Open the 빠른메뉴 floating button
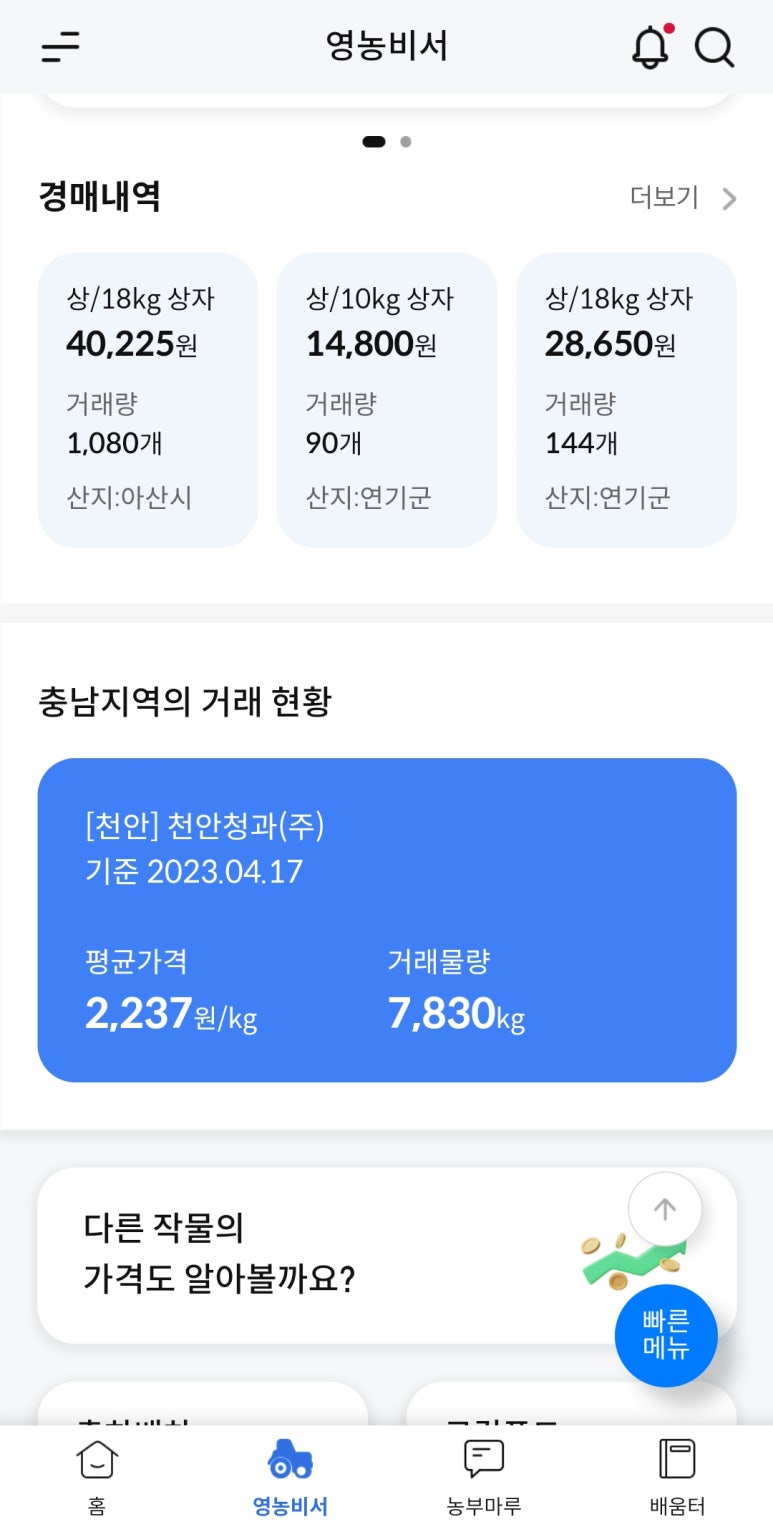Viewport: 773px width, 1527px height. click(x=666, y=1335)
